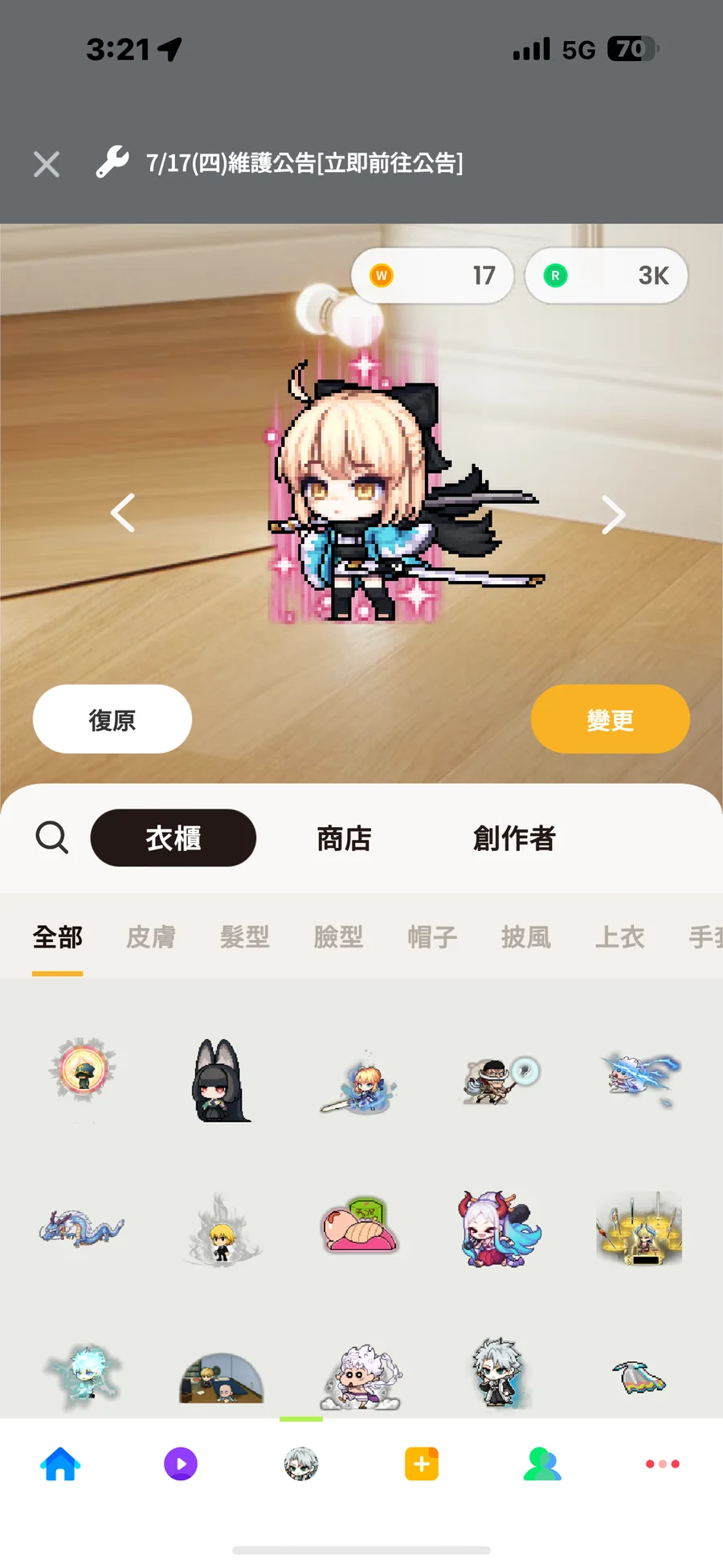
Task: Go to the home tab
Action: tap(60, 1464)
